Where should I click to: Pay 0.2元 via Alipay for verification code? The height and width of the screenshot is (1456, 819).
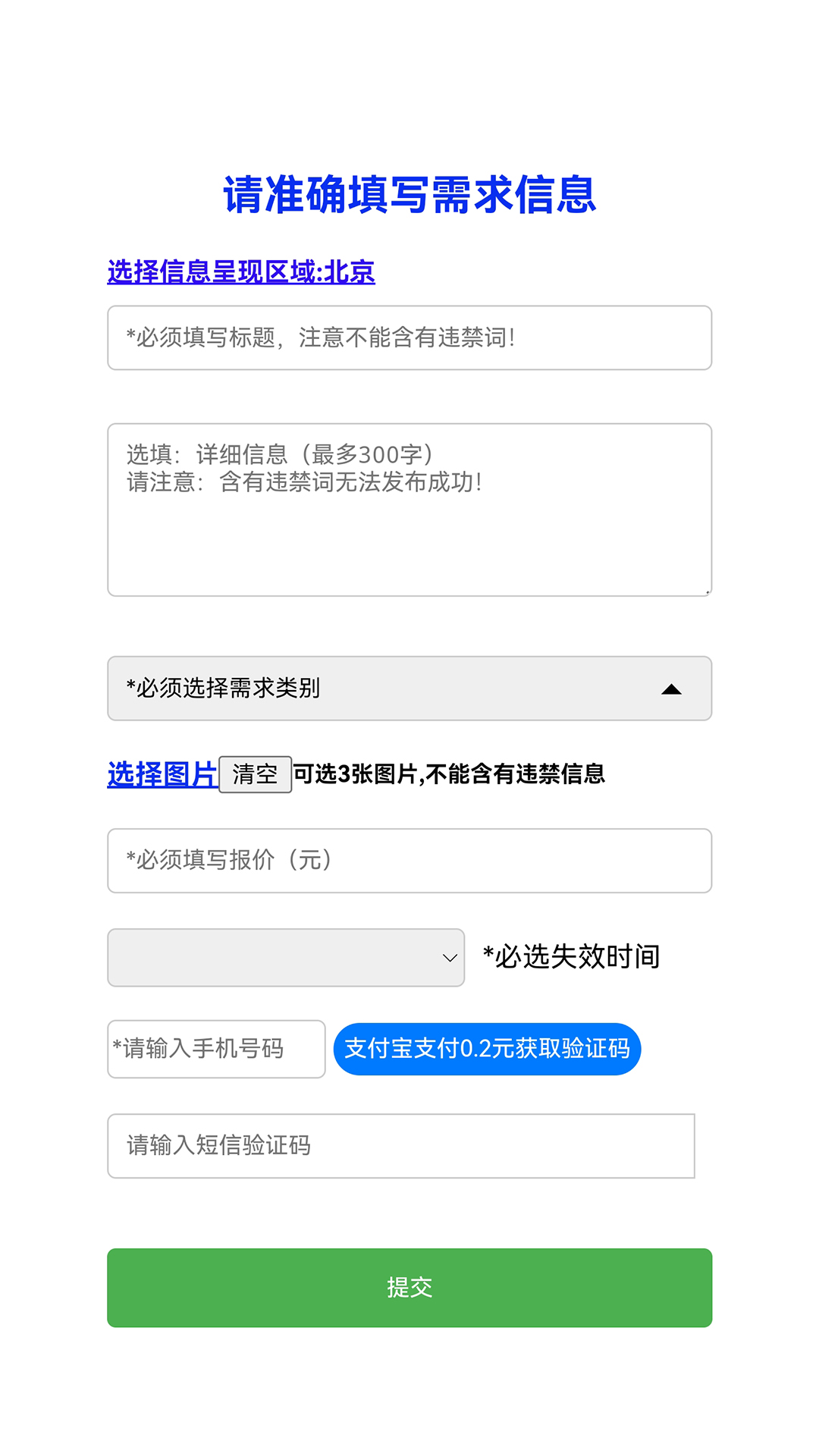coord(487,1049)
